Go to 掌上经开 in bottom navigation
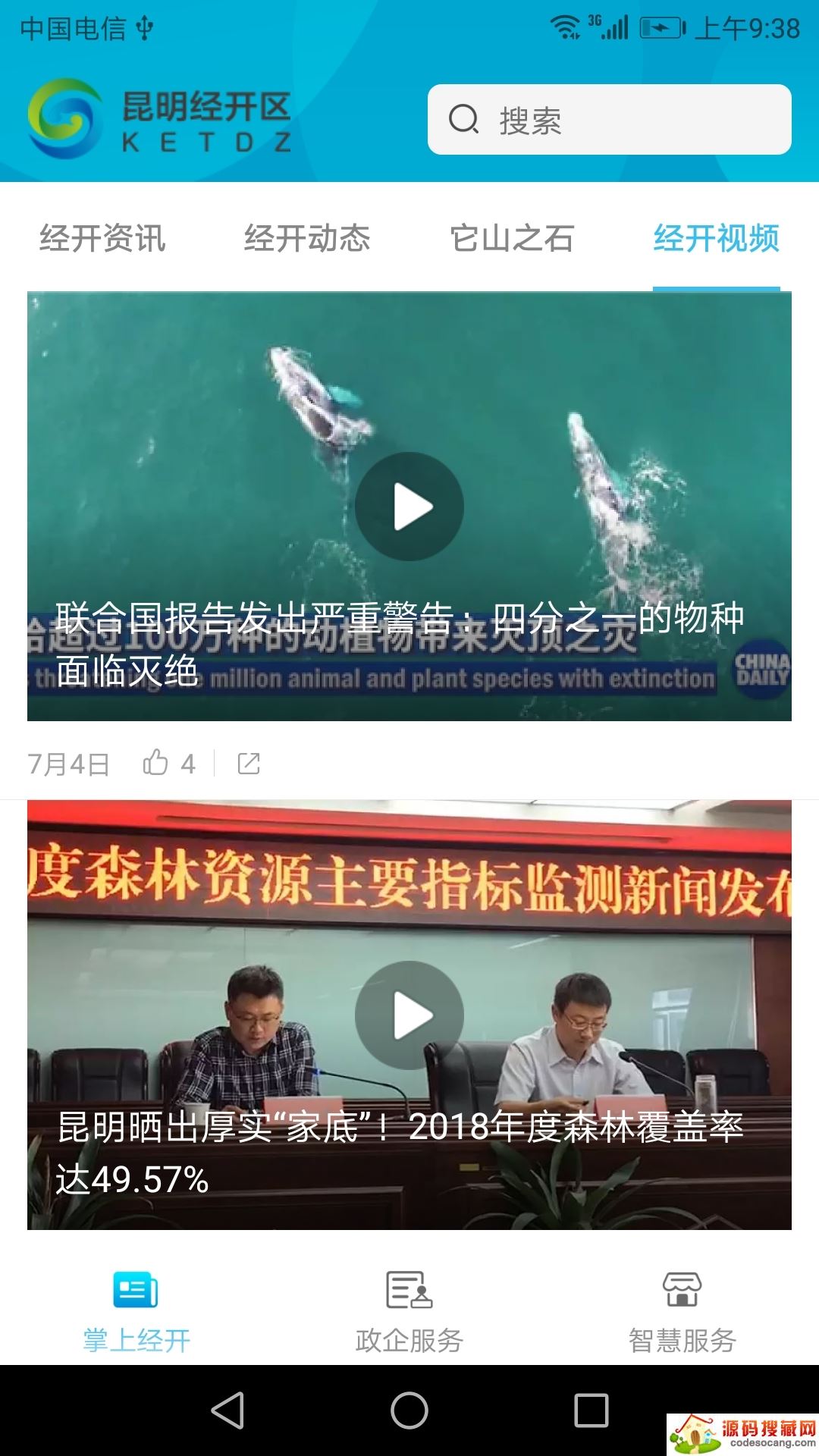The height and width of the screenshot is (1456, 819). (136, 1312)
